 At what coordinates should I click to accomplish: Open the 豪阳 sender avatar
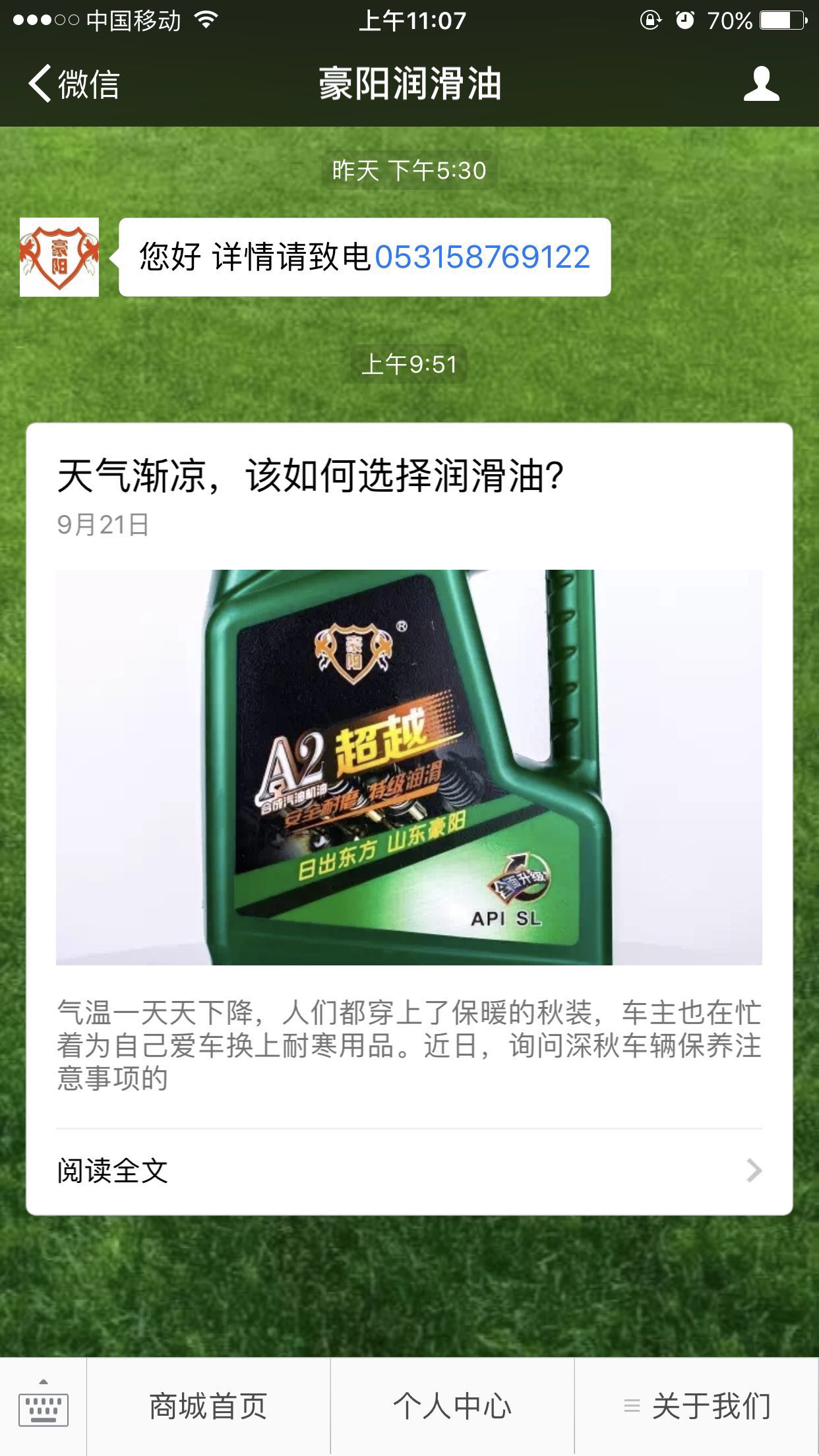pos(59,257)
